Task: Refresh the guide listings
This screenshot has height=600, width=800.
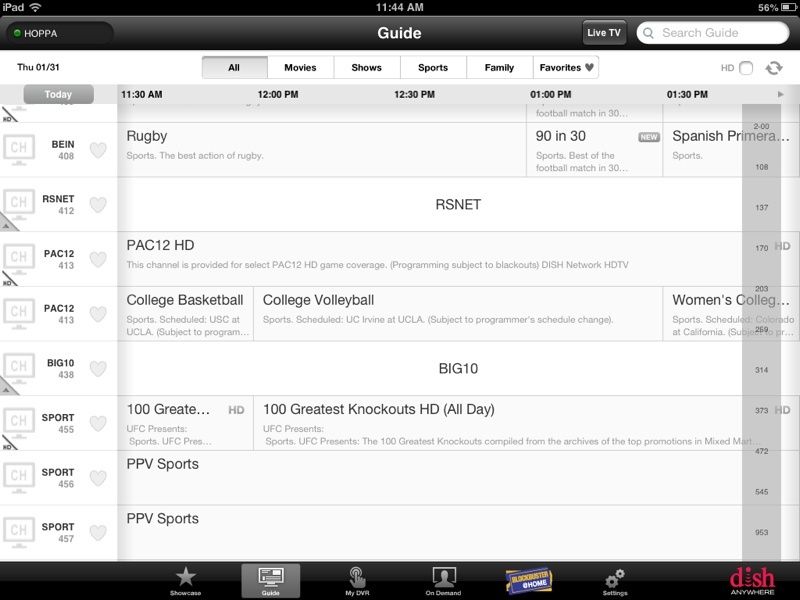Action: pyautogui.click(x=774, y=68)
